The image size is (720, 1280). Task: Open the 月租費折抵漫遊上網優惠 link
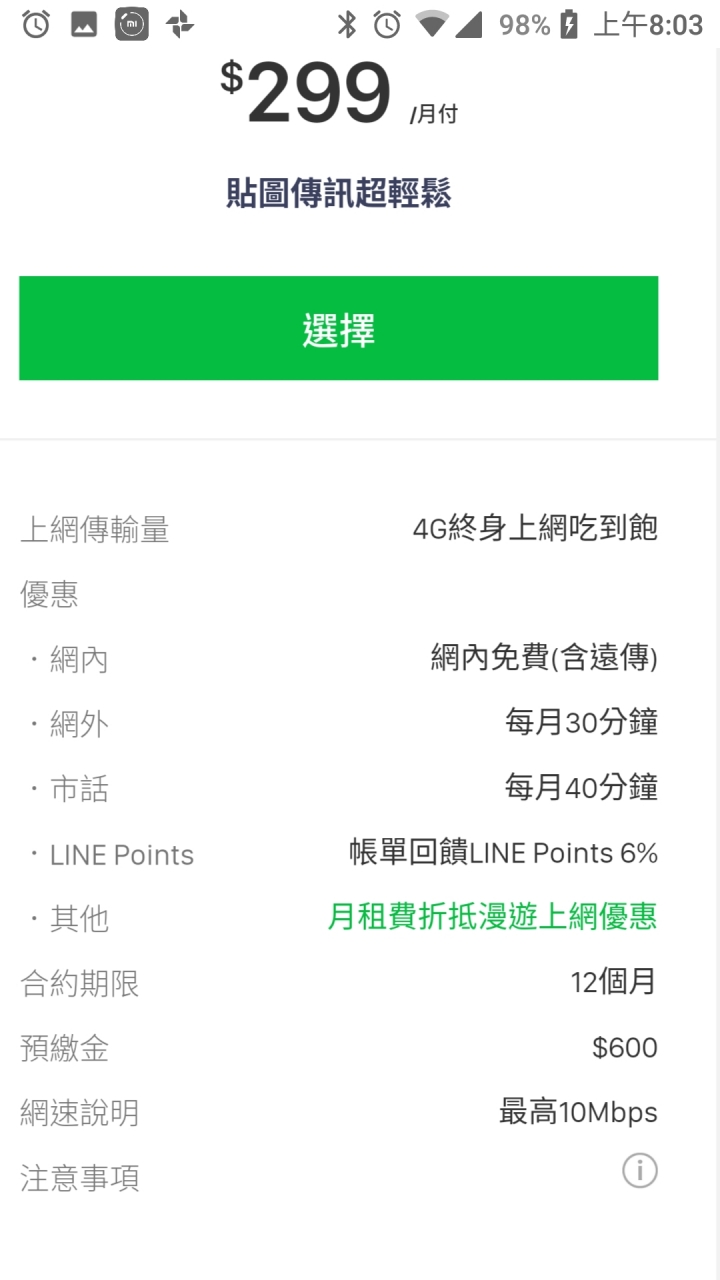[492, 917]
